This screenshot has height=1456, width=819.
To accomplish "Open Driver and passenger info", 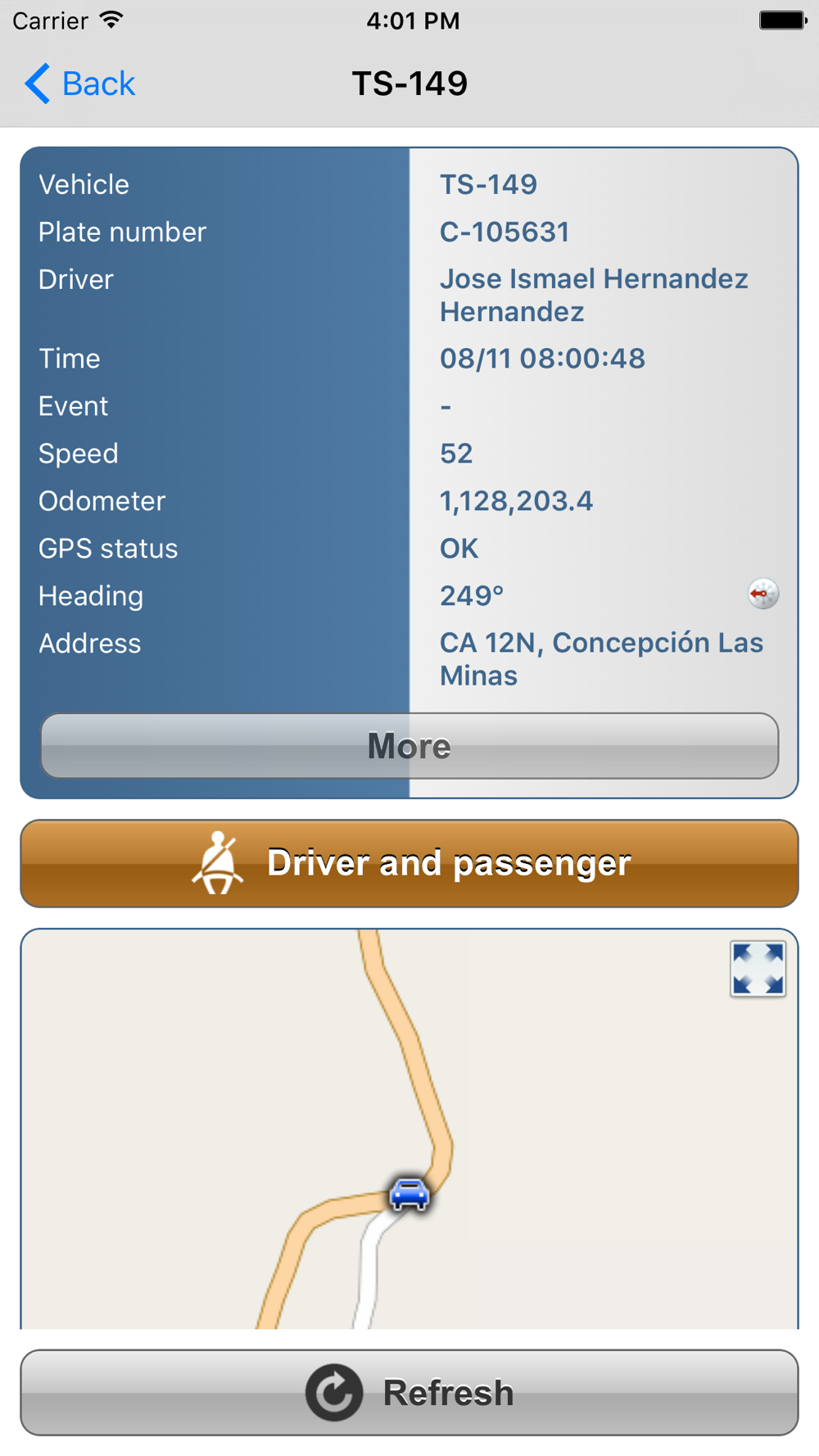I will pyautogui.click(x=409, y=863).
